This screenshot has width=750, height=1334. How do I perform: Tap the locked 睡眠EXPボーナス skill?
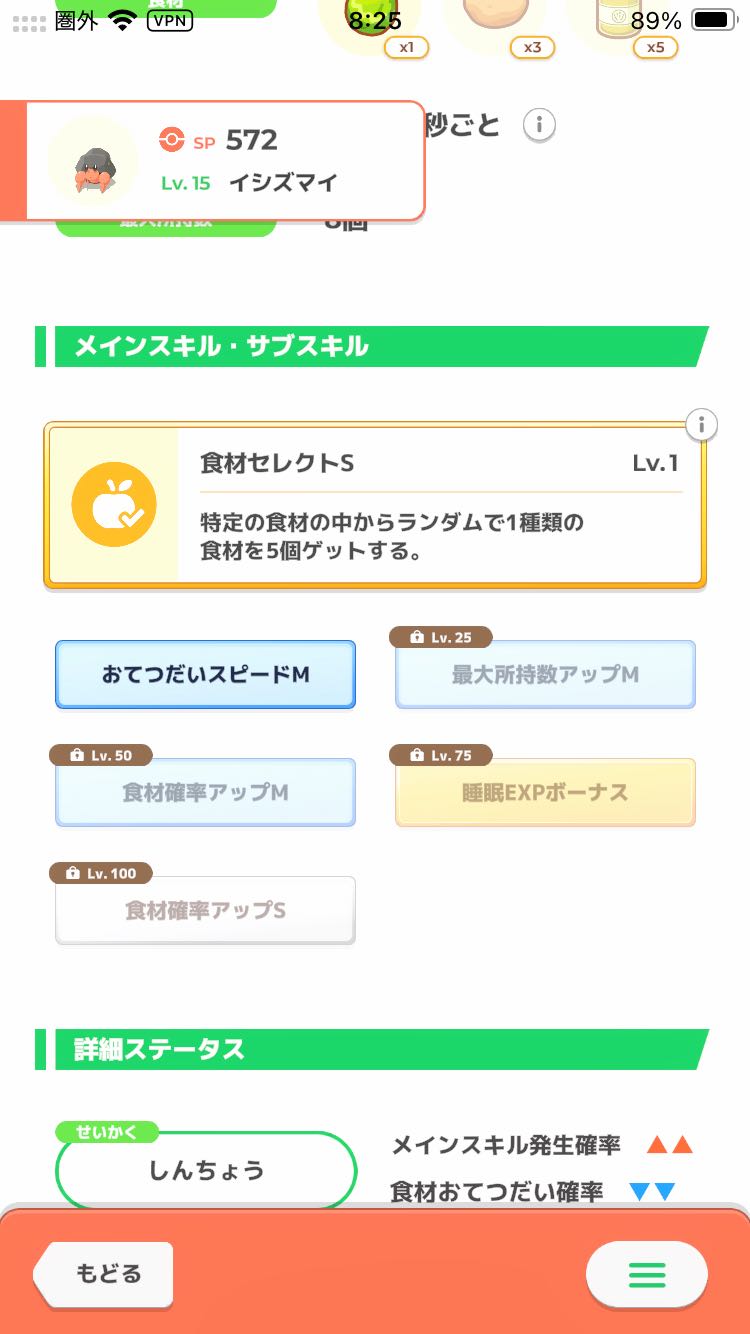pos(545,793)
